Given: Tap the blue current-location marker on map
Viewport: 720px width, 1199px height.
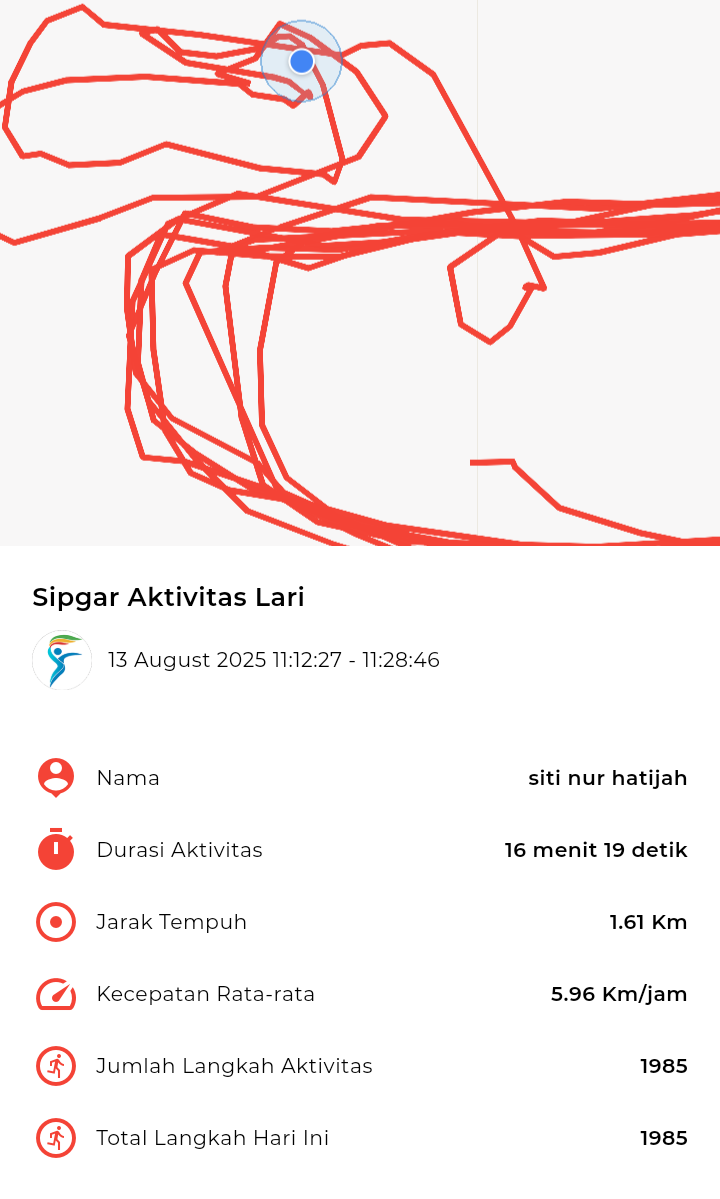Looking at the screenshot, I should [x=302, y=61].
